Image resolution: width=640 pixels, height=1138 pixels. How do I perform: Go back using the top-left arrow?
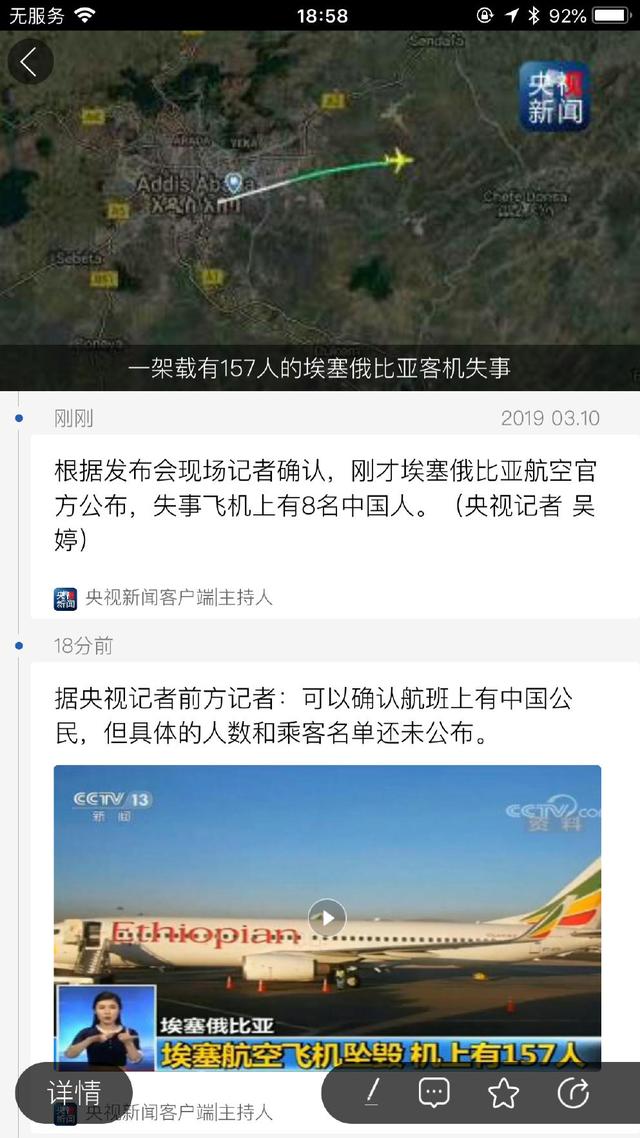pyautogui.click(x=30, y=62)
